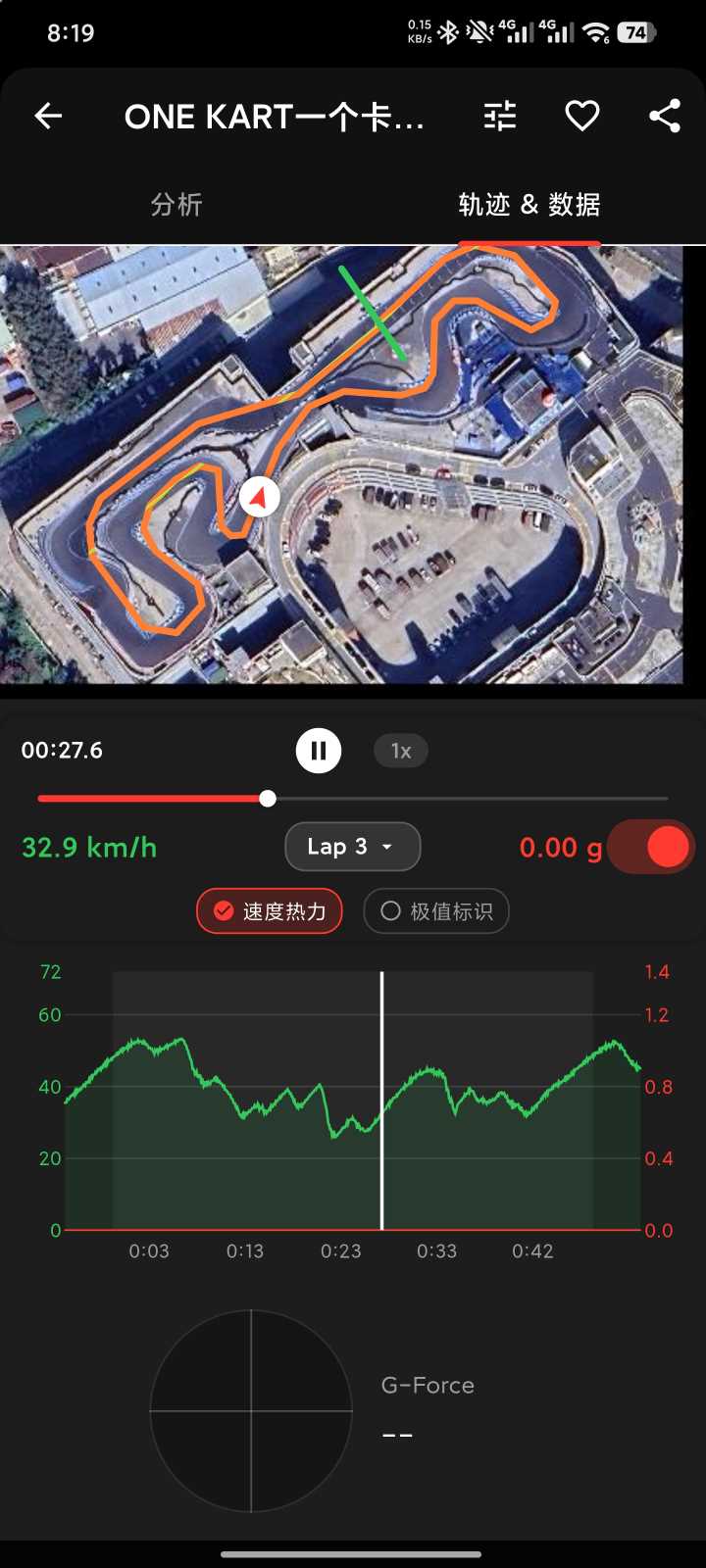Enable the 极值标识 option
The height and width of the screenshot is (1568, 706).
tap(435, 910)
